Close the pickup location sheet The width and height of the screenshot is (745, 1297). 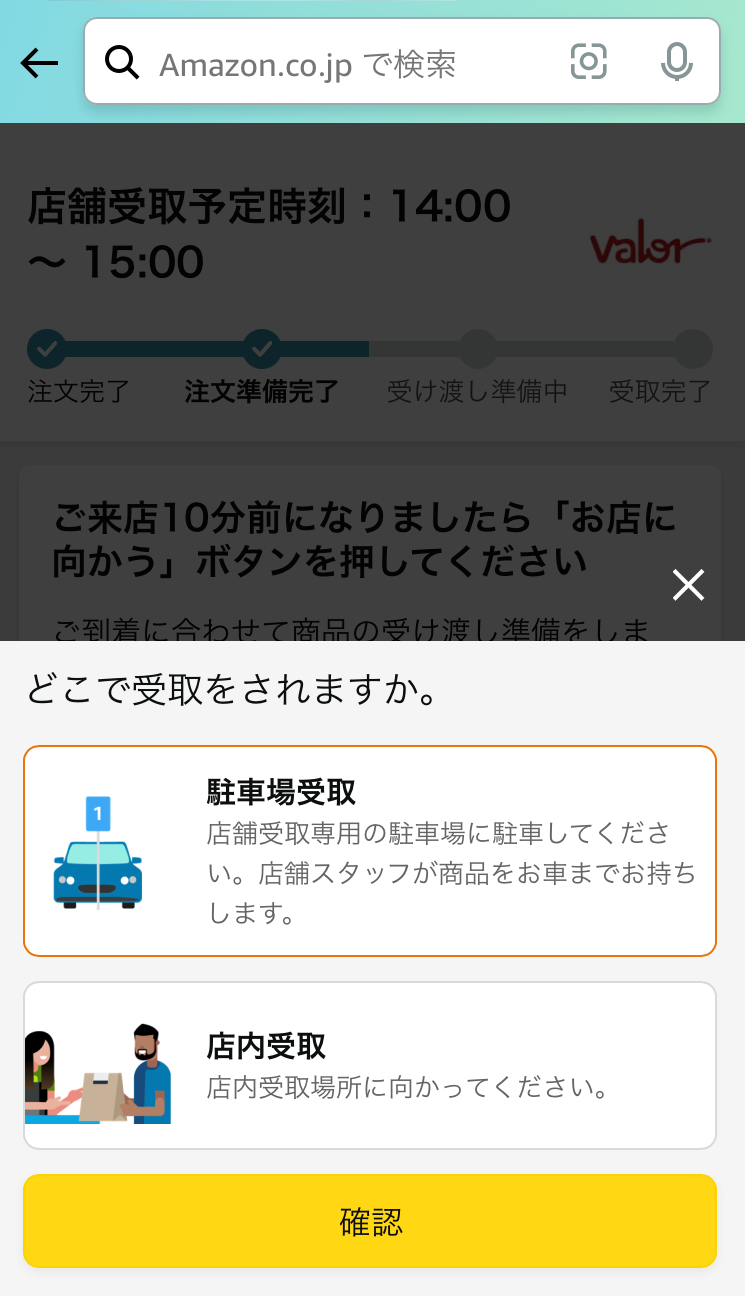tap(688, 585)
